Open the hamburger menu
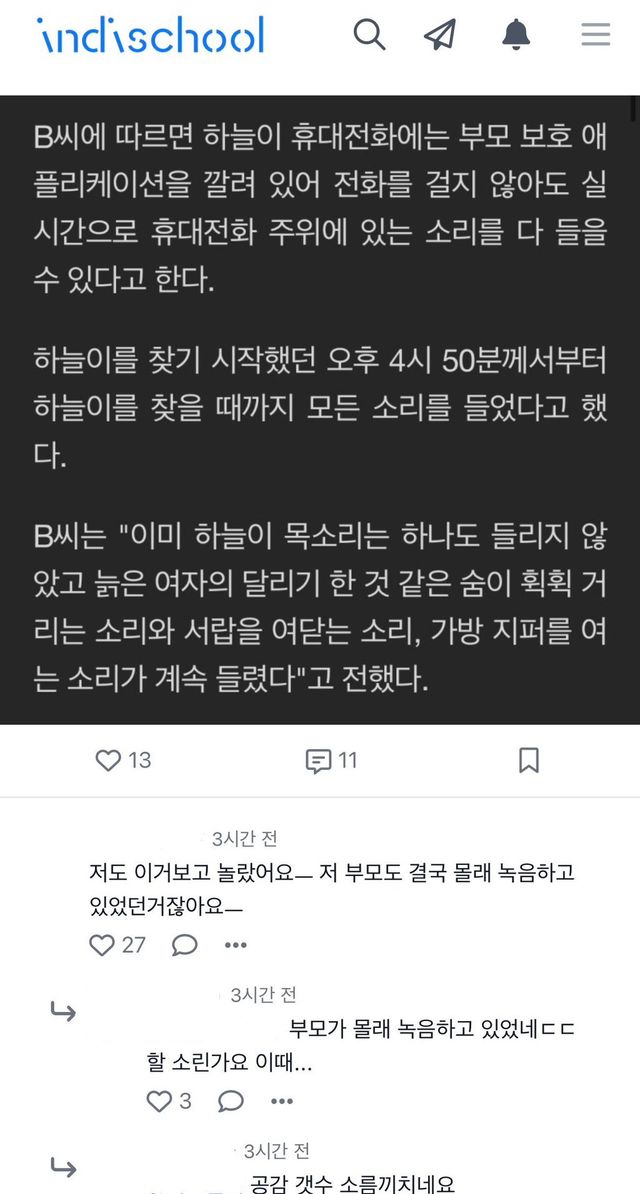The height and width of the screenshot is (1194, 640). [x=595, y=35]
